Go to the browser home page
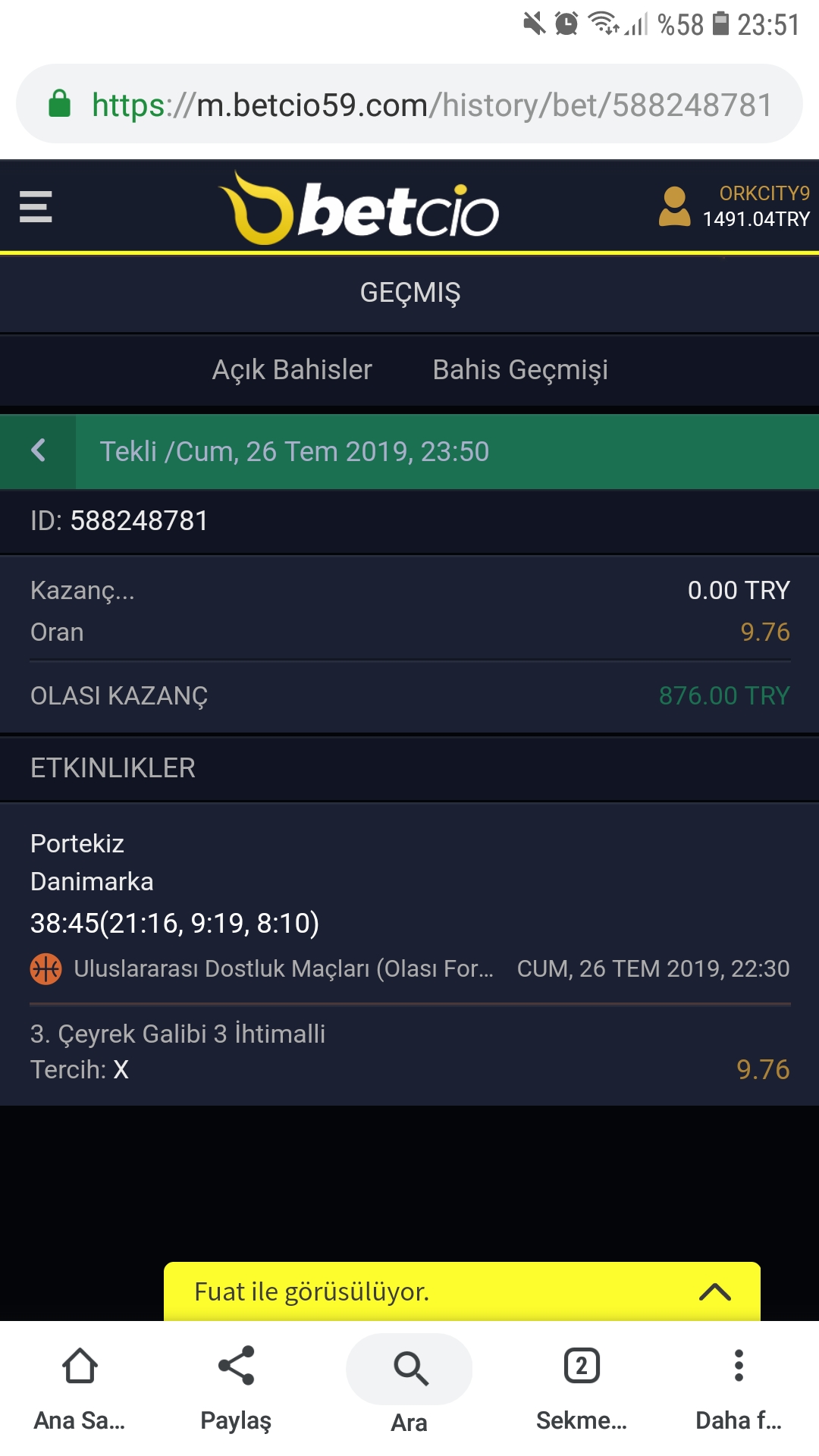This screenshot has height=1456, width=819. (x=80, y=1388)
